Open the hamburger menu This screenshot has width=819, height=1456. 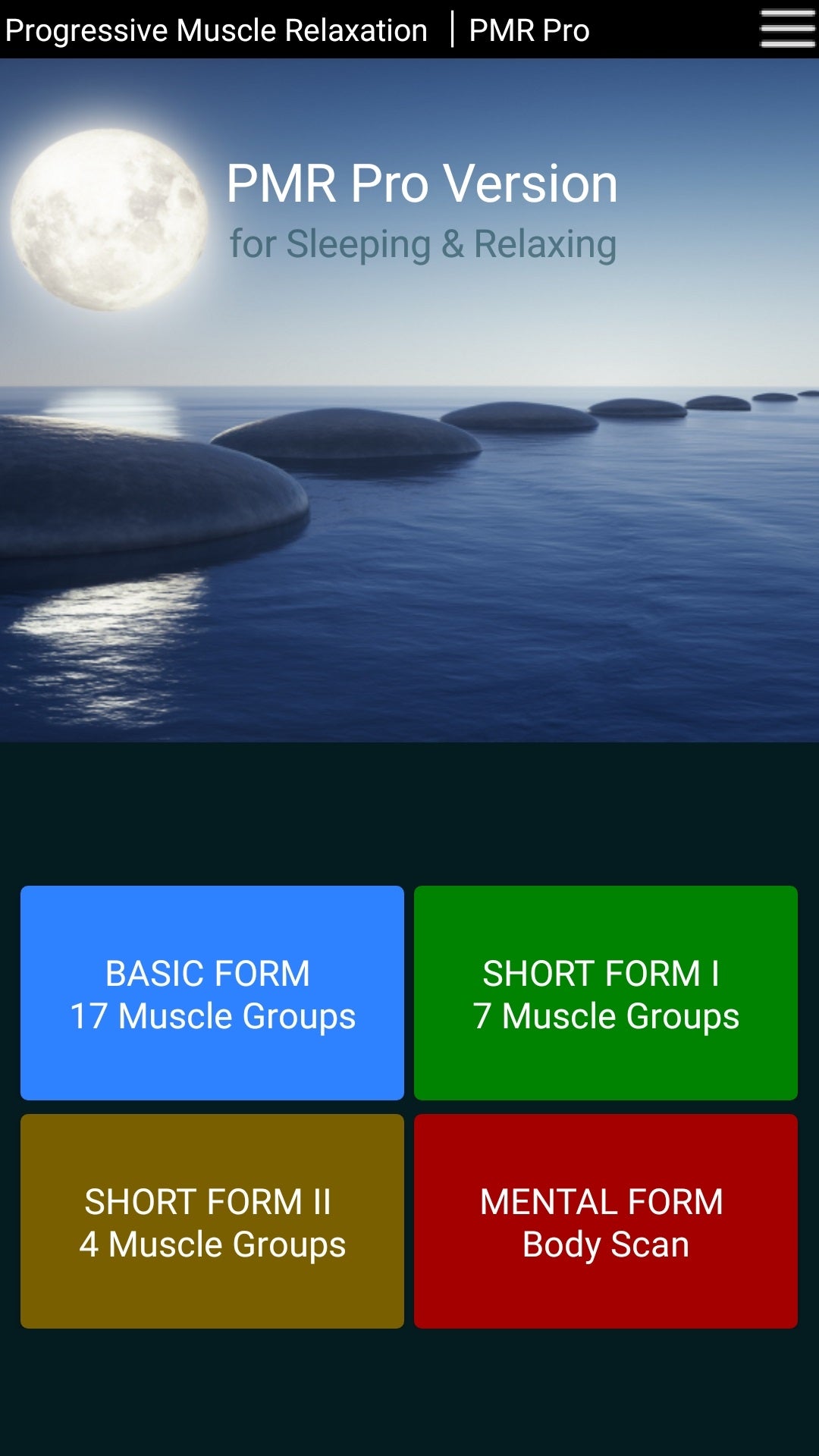click(x=787, y=29)
